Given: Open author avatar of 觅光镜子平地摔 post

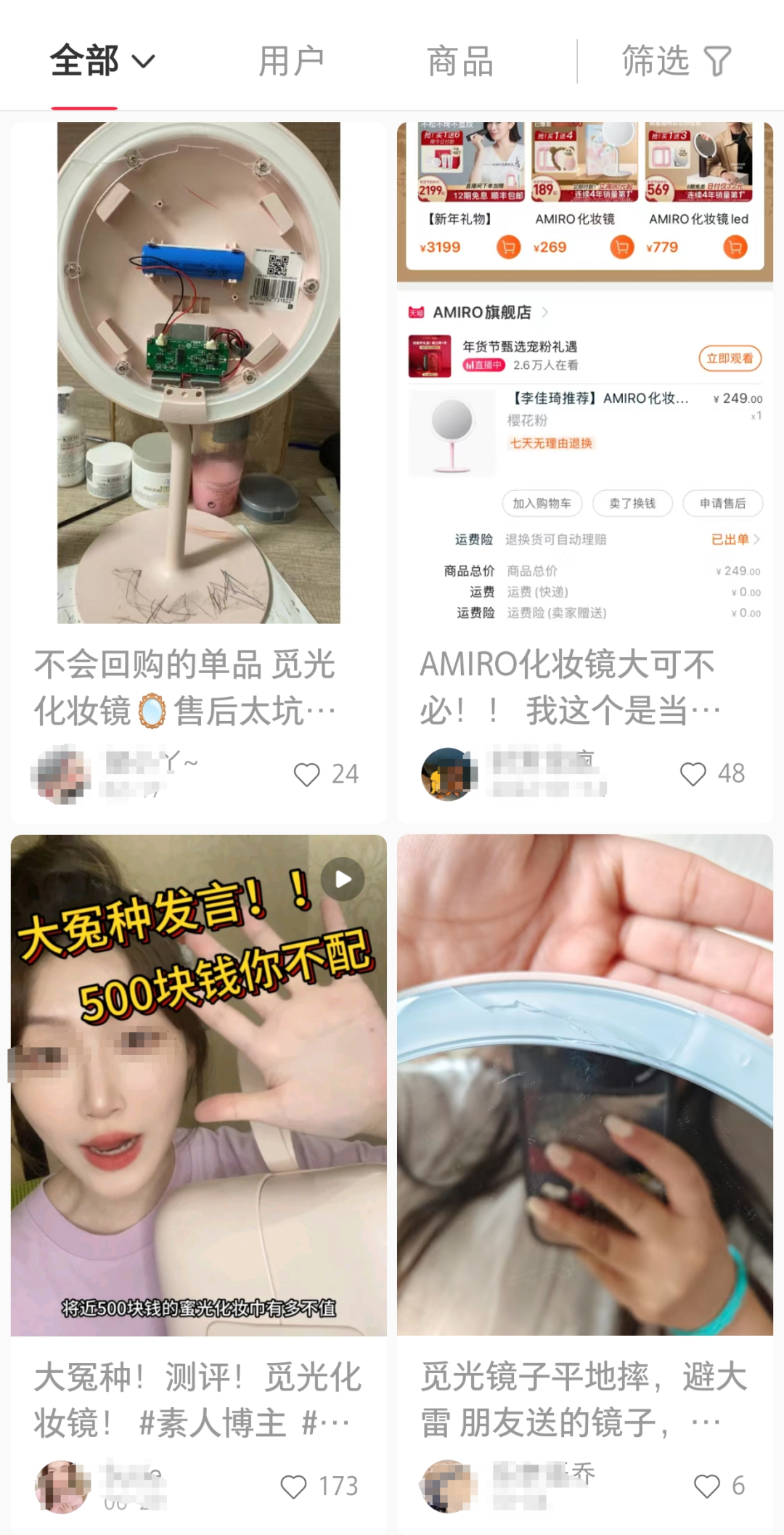Looking at the screenshot, I should (x=449, y=1486).
